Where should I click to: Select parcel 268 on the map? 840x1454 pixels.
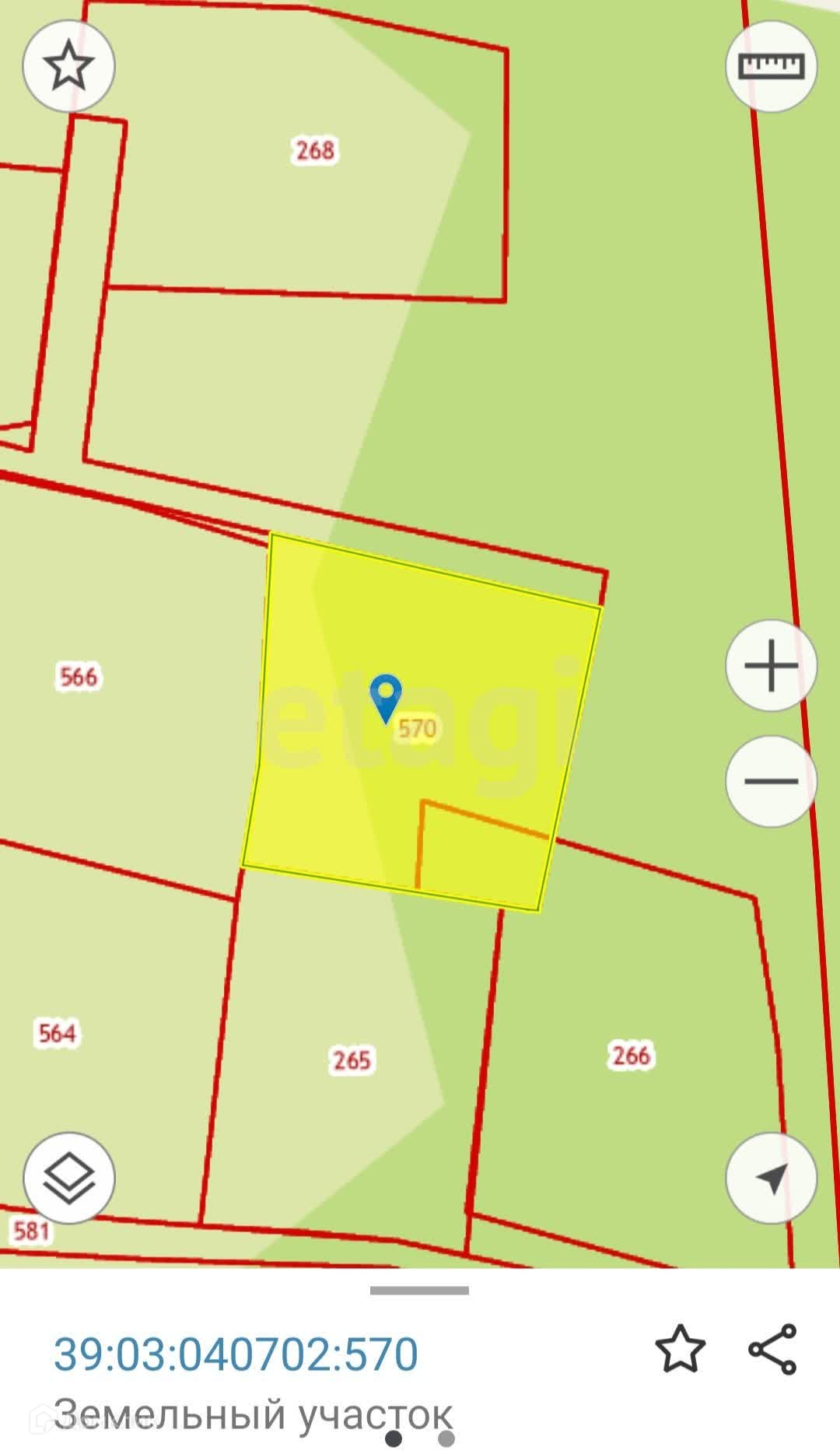coord(315,150)
